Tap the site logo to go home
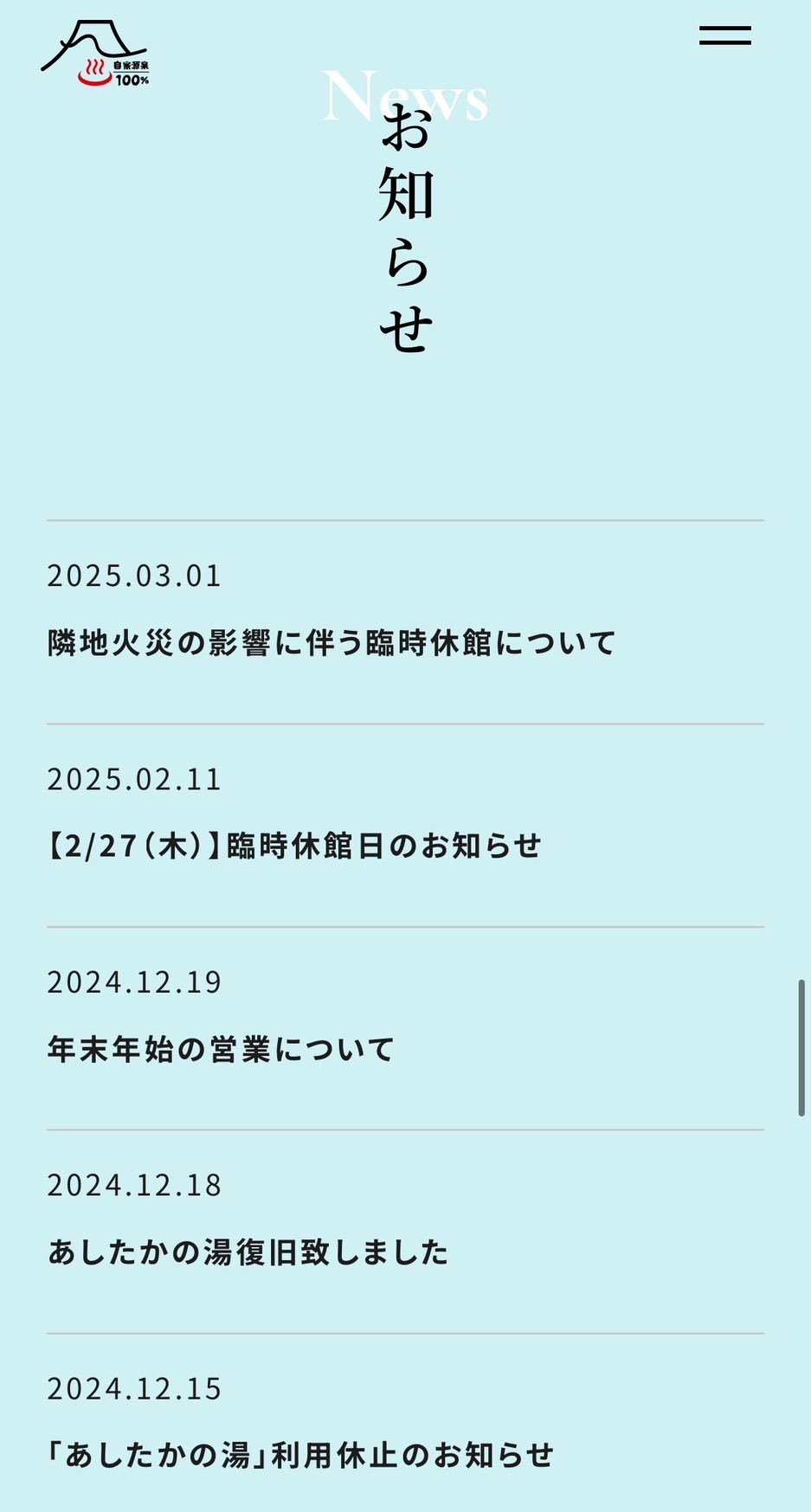Image resolution: width=811 pixels, height=1512 pixels. pyautogui.click(x=95, y=54)
